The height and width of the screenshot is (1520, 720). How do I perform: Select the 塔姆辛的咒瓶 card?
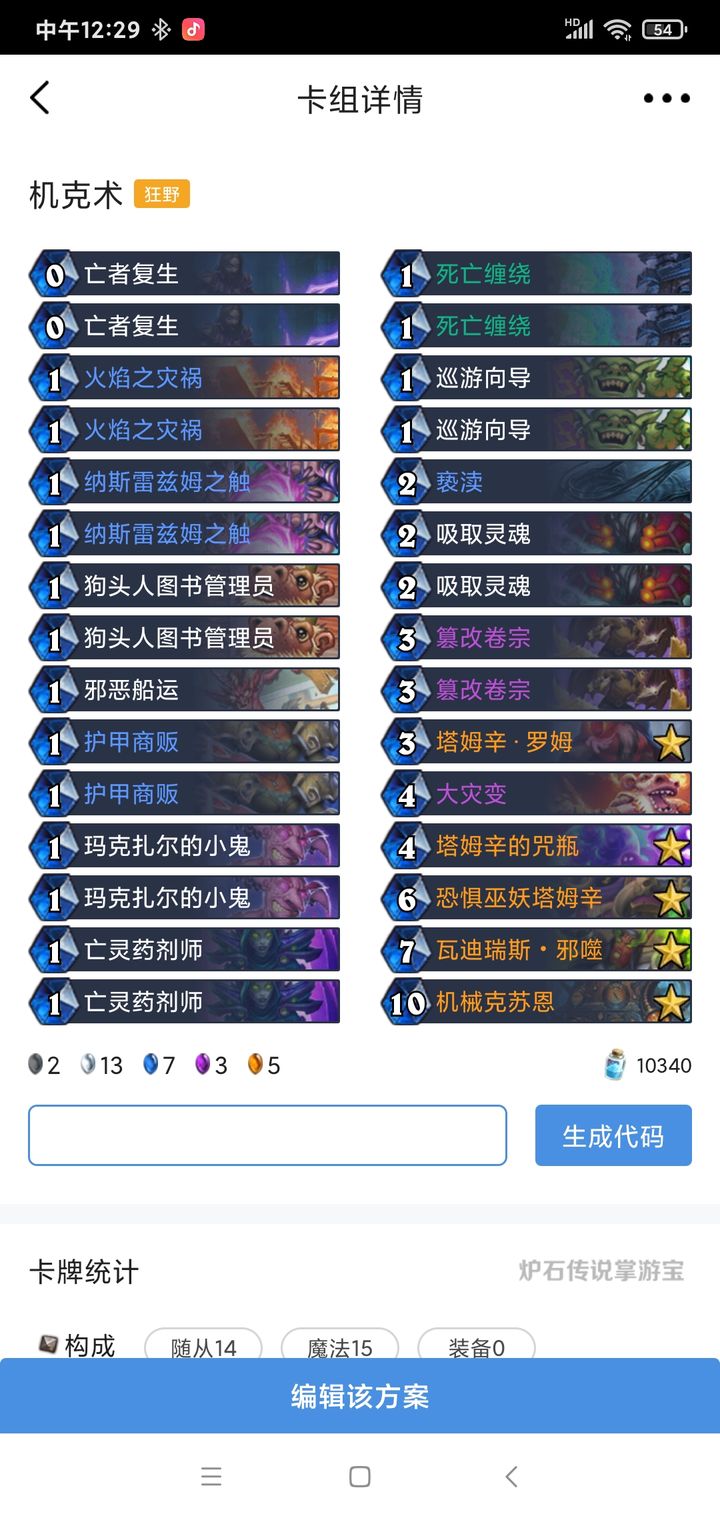(x=536, y=846)
